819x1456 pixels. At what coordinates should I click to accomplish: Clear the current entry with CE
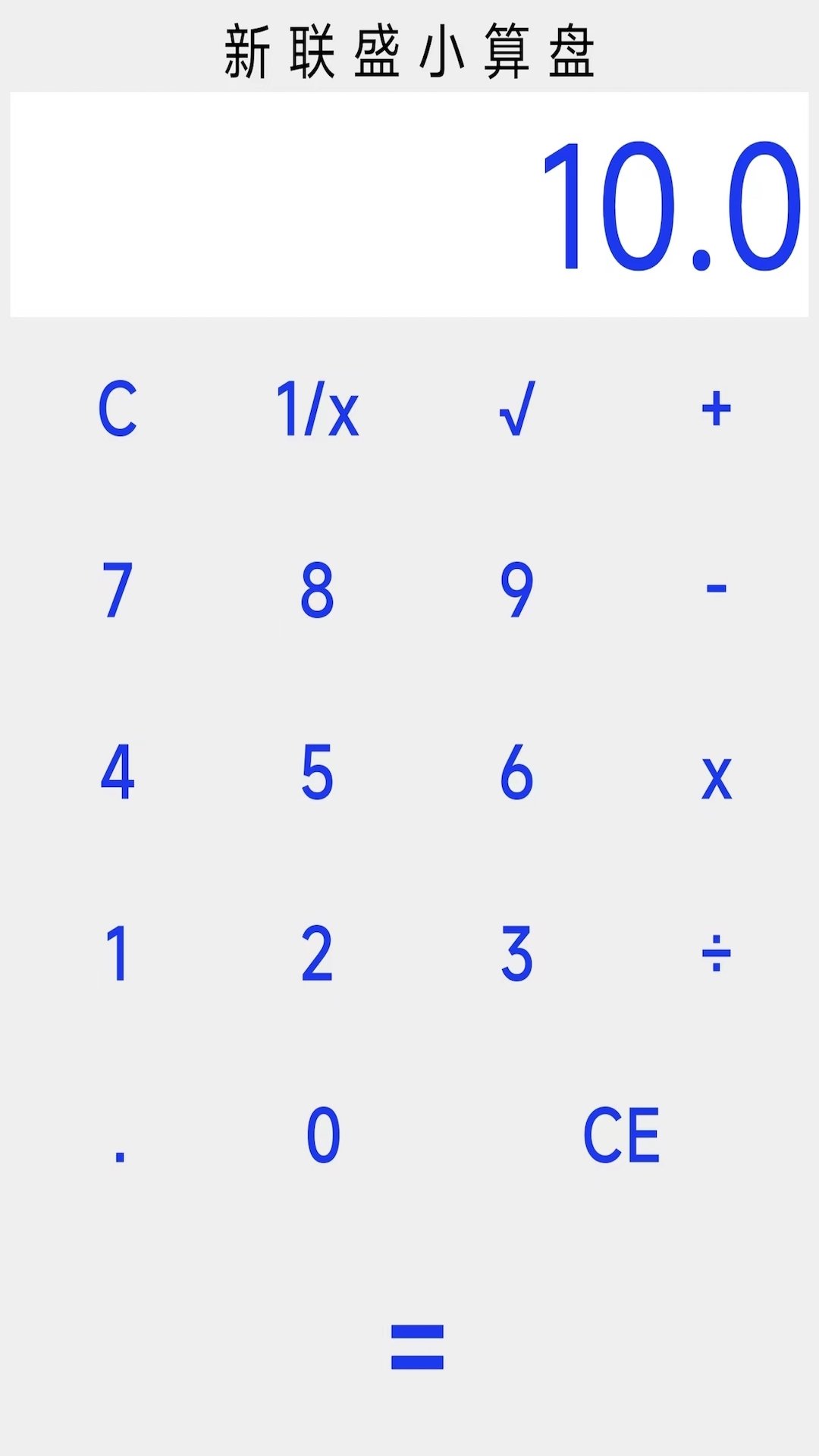[621, 1135]
